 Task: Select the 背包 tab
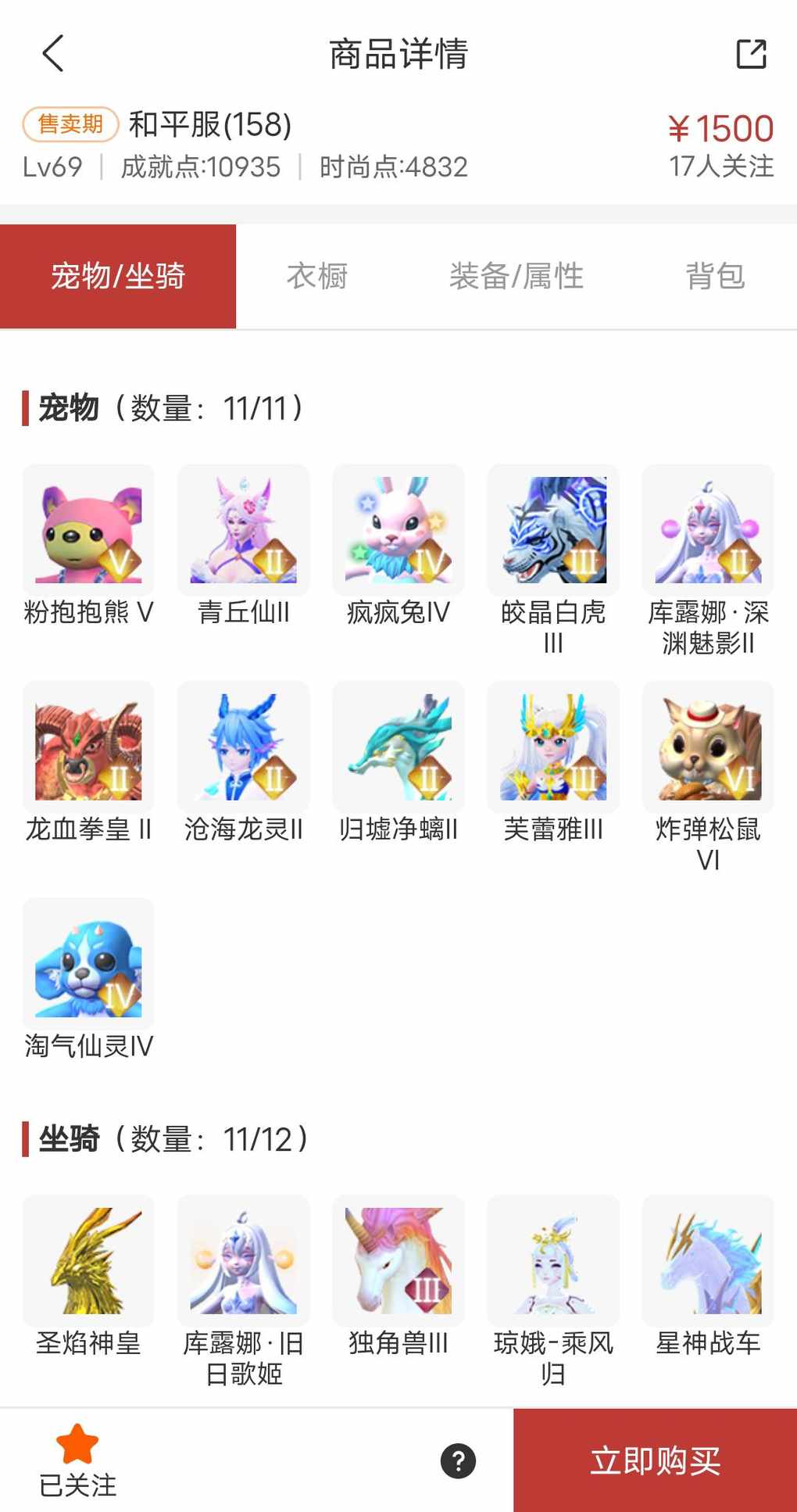pos(714,276)
